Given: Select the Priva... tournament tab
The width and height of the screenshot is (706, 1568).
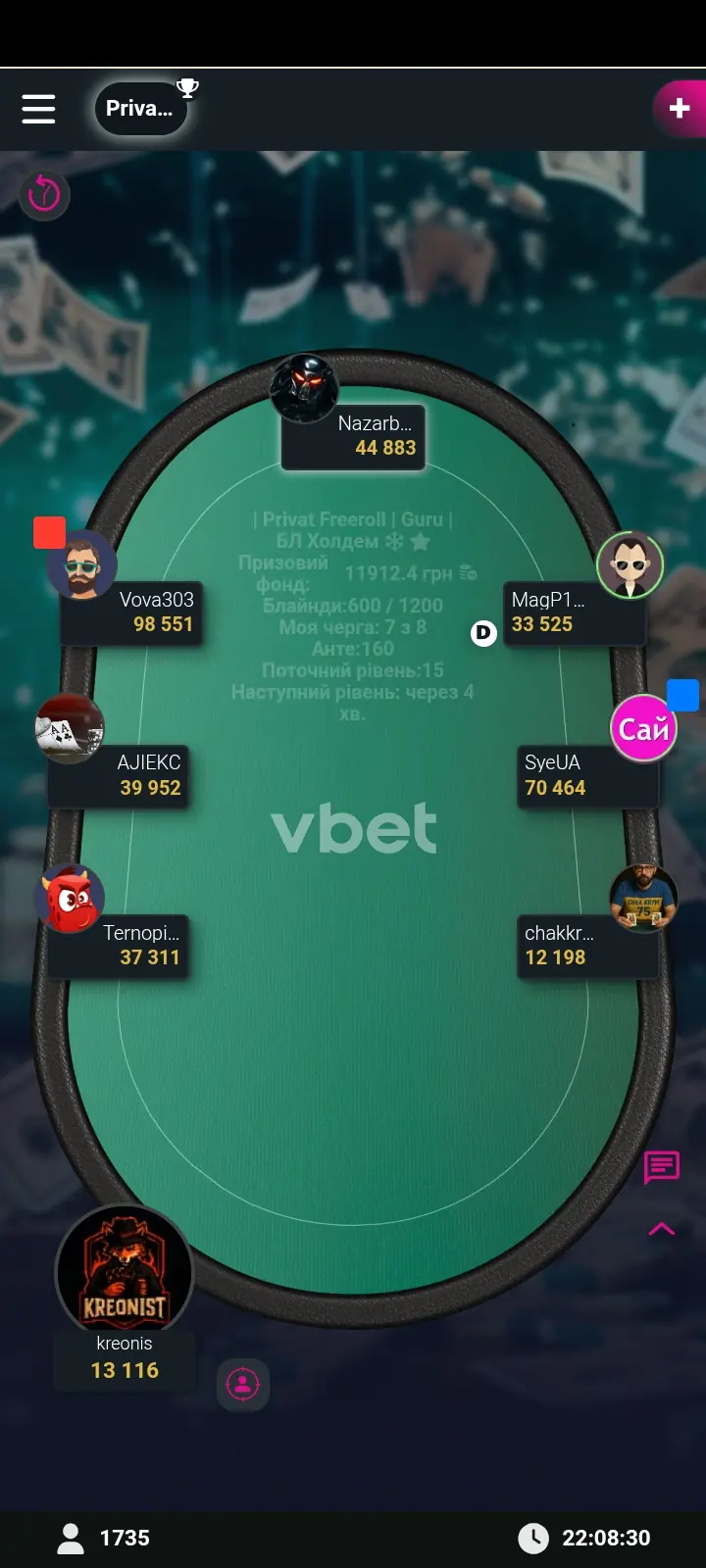Looking at the screenshot, I should (141, 108).
